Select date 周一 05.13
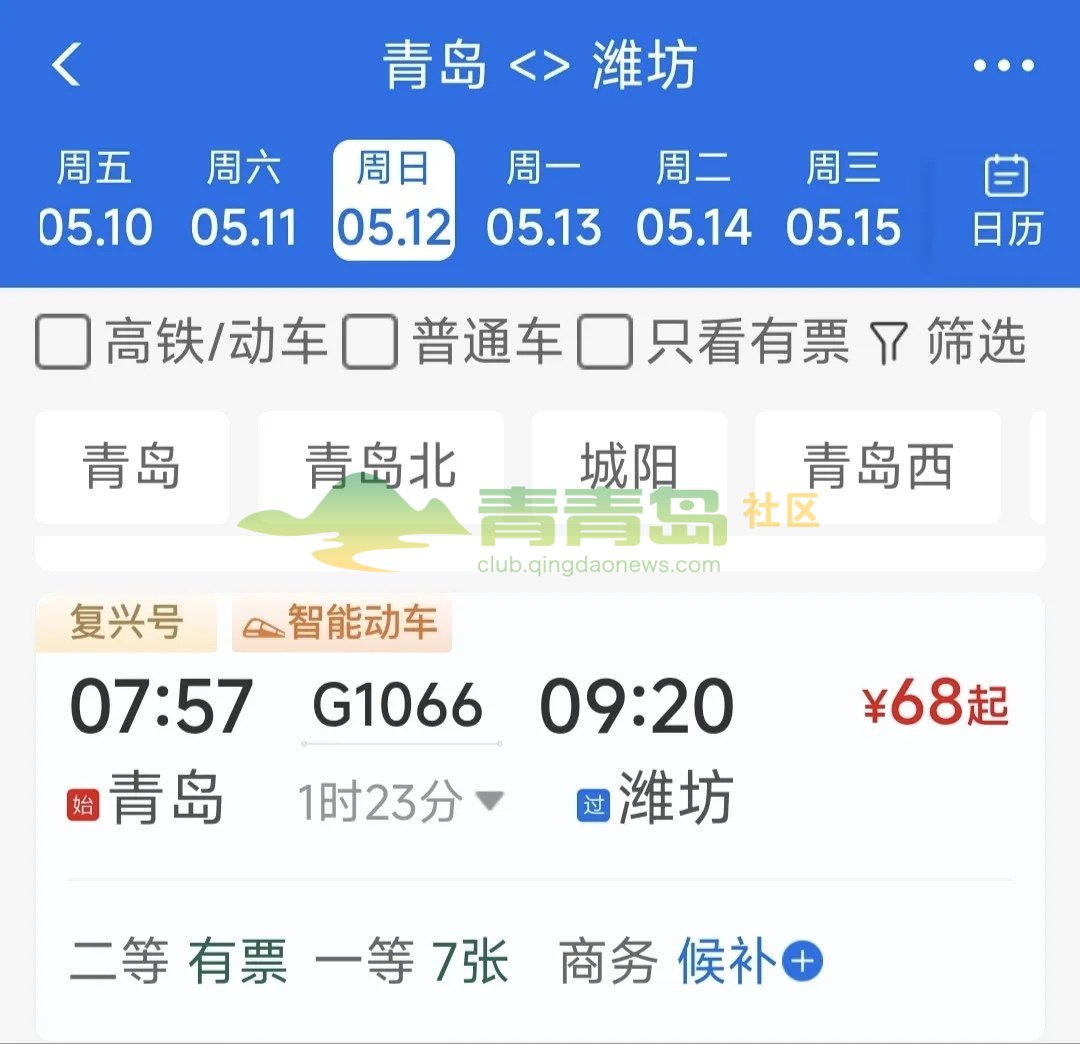The width and height of the screenshot is (1080, 1044). coord(543,200)
